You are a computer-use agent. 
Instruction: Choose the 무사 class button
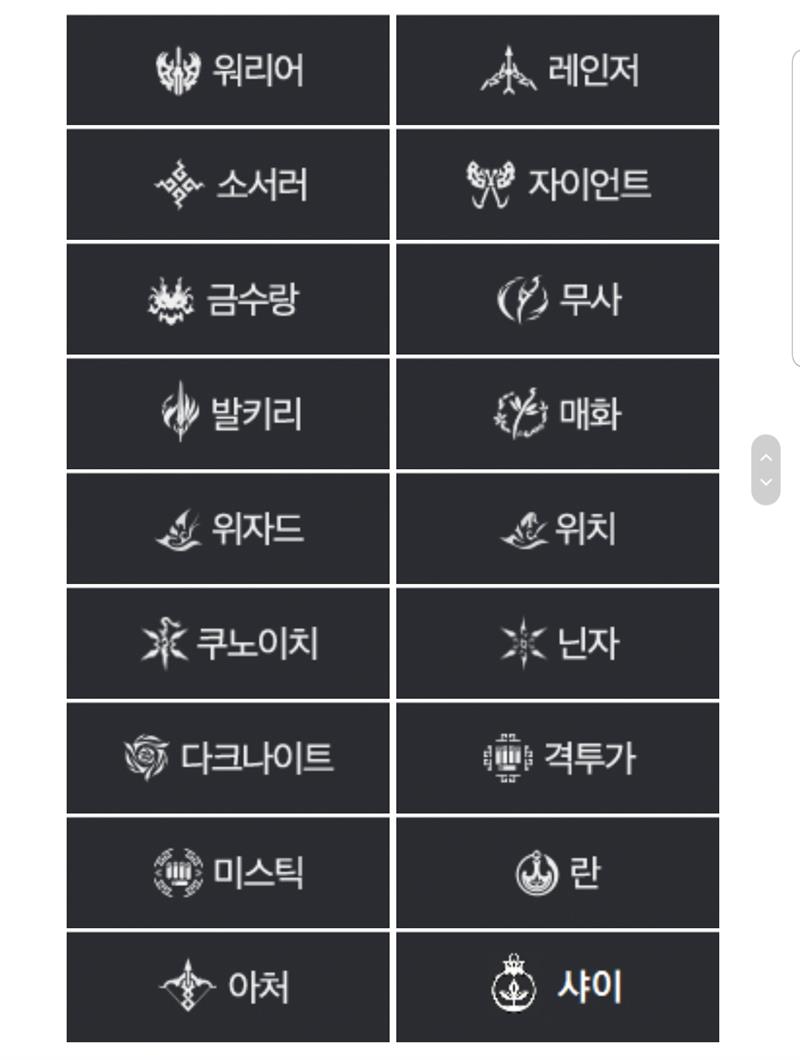point(557,299)
